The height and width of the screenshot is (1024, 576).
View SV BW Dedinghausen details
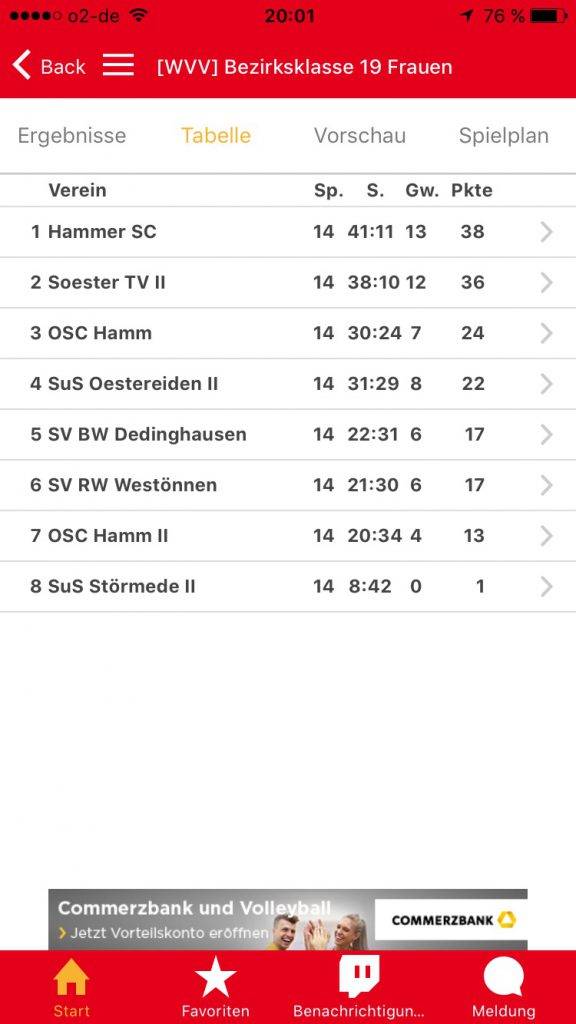click(288, 434)
